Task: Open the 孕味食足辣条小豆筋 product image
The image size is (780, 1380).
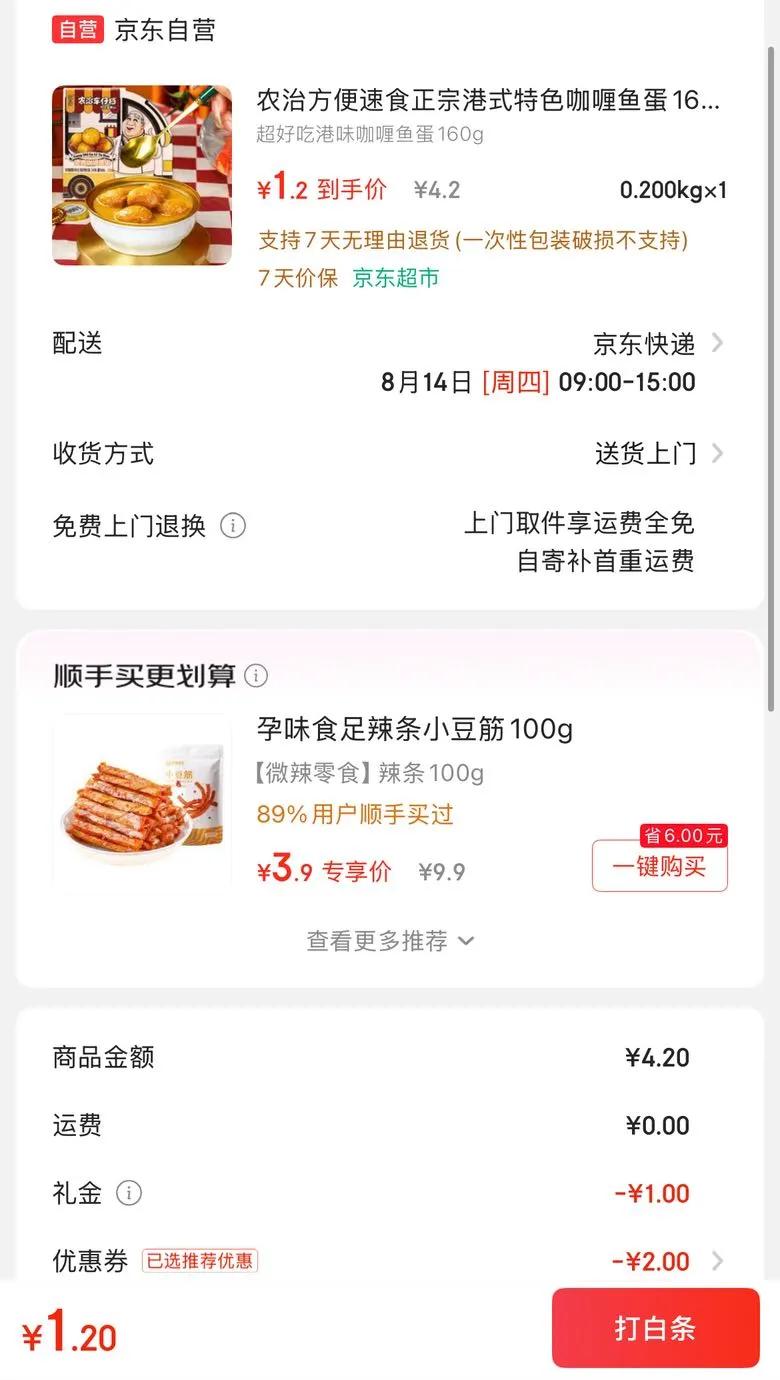Action: 142,801
